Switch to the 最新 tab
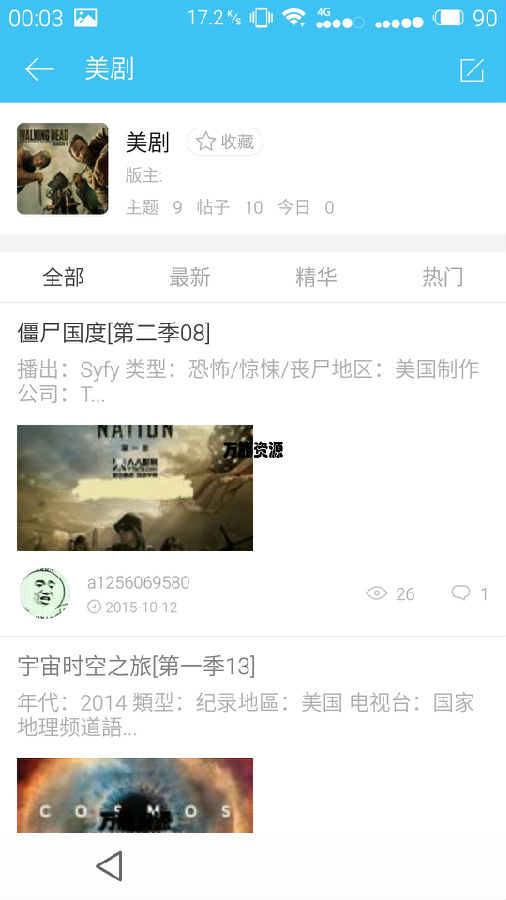 click(190, 277)
